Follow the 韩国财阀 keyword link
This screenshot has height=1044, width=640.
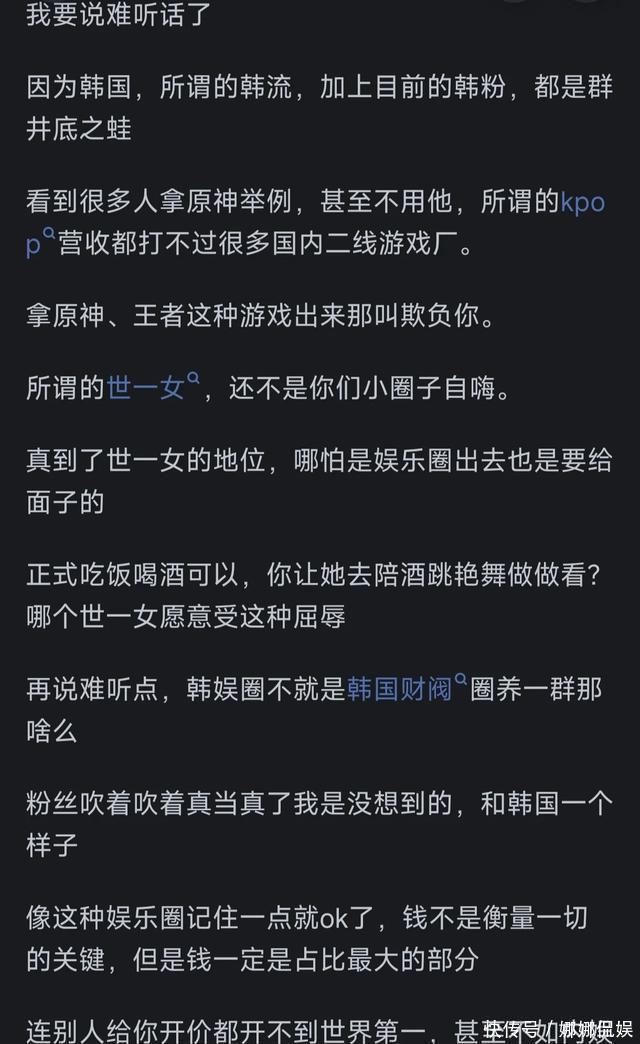[x=399, y=689]
